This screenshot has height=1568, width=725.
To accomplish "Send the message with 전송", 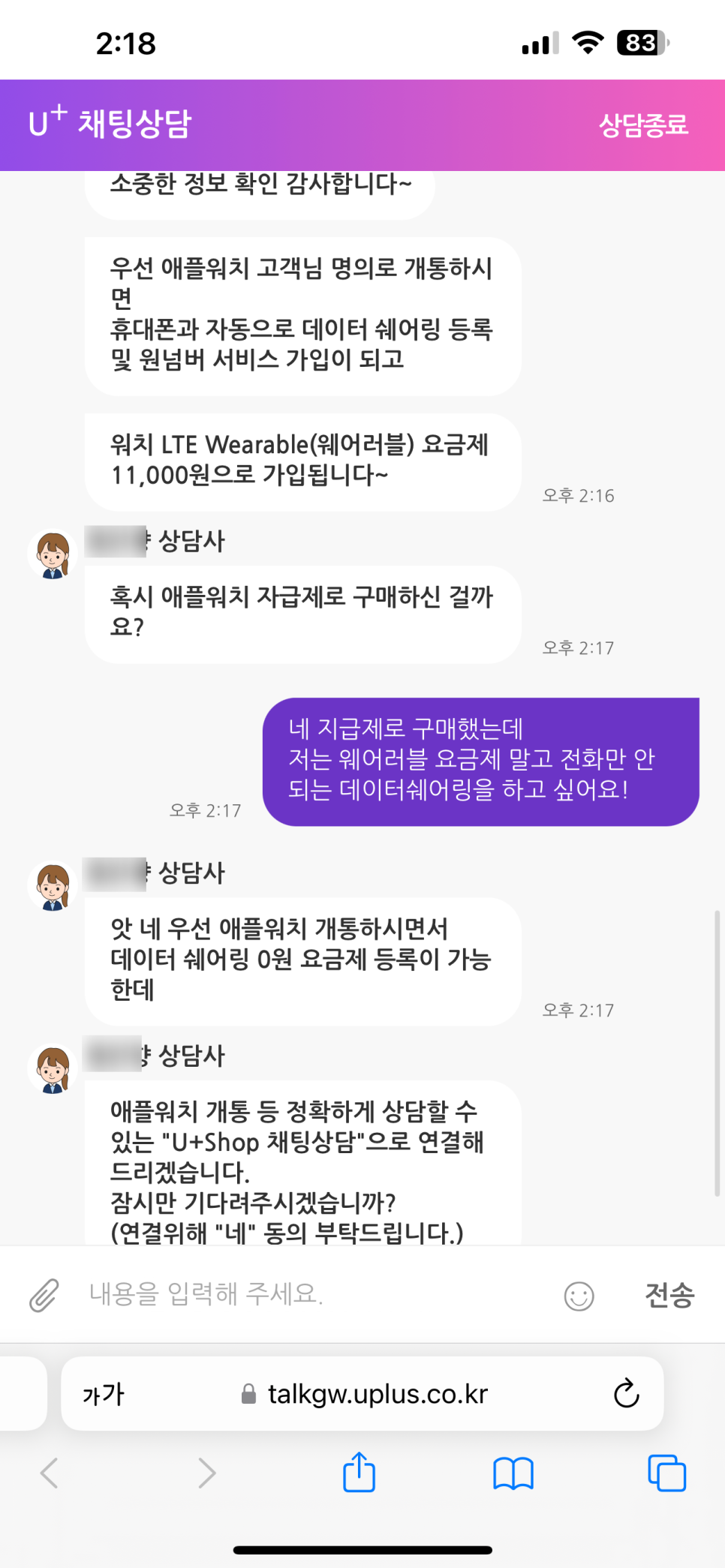I will pos(669,1295).
